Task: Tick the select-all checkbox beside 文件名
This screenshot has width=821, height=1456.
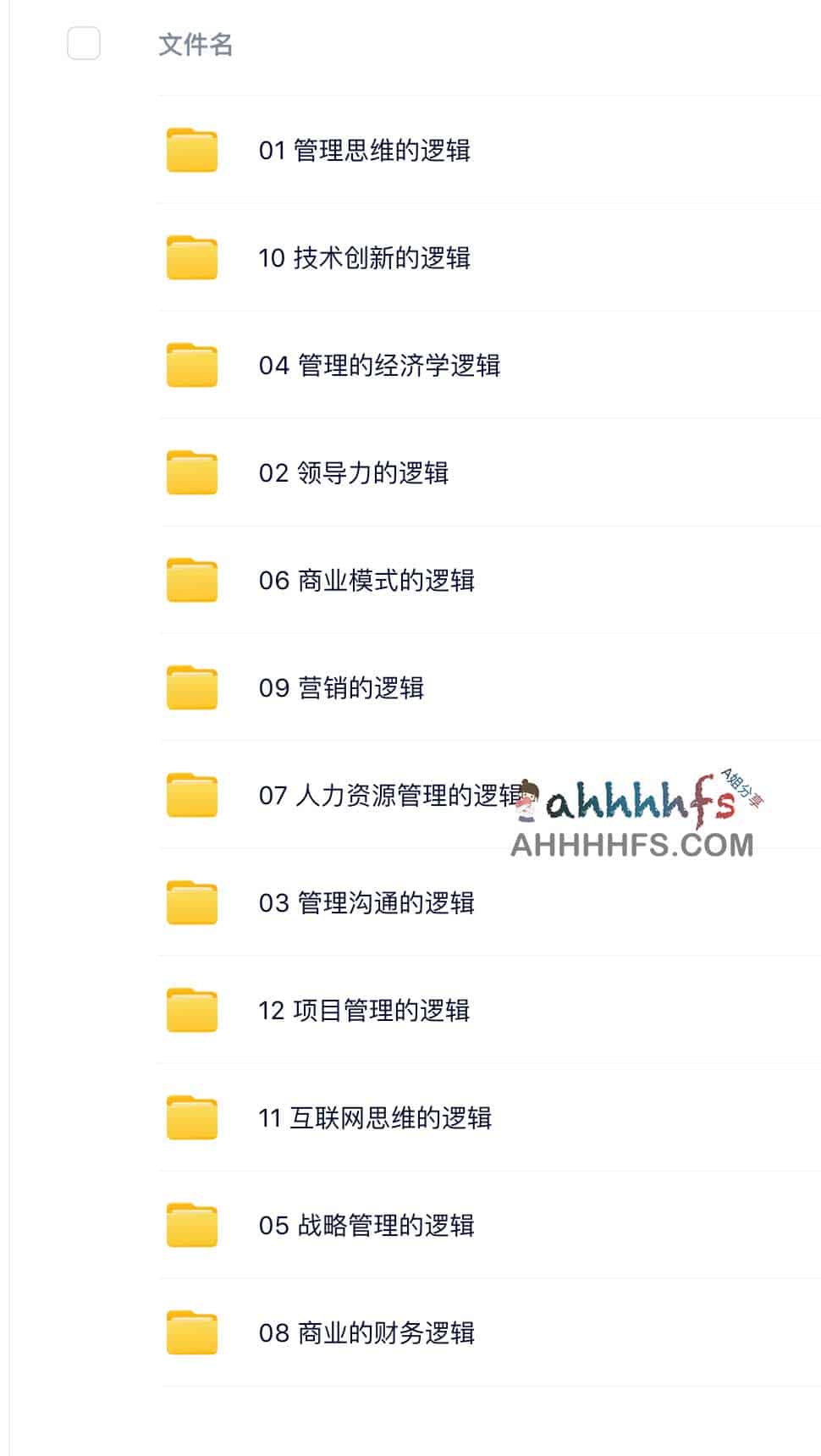Action: click(84, 43)
